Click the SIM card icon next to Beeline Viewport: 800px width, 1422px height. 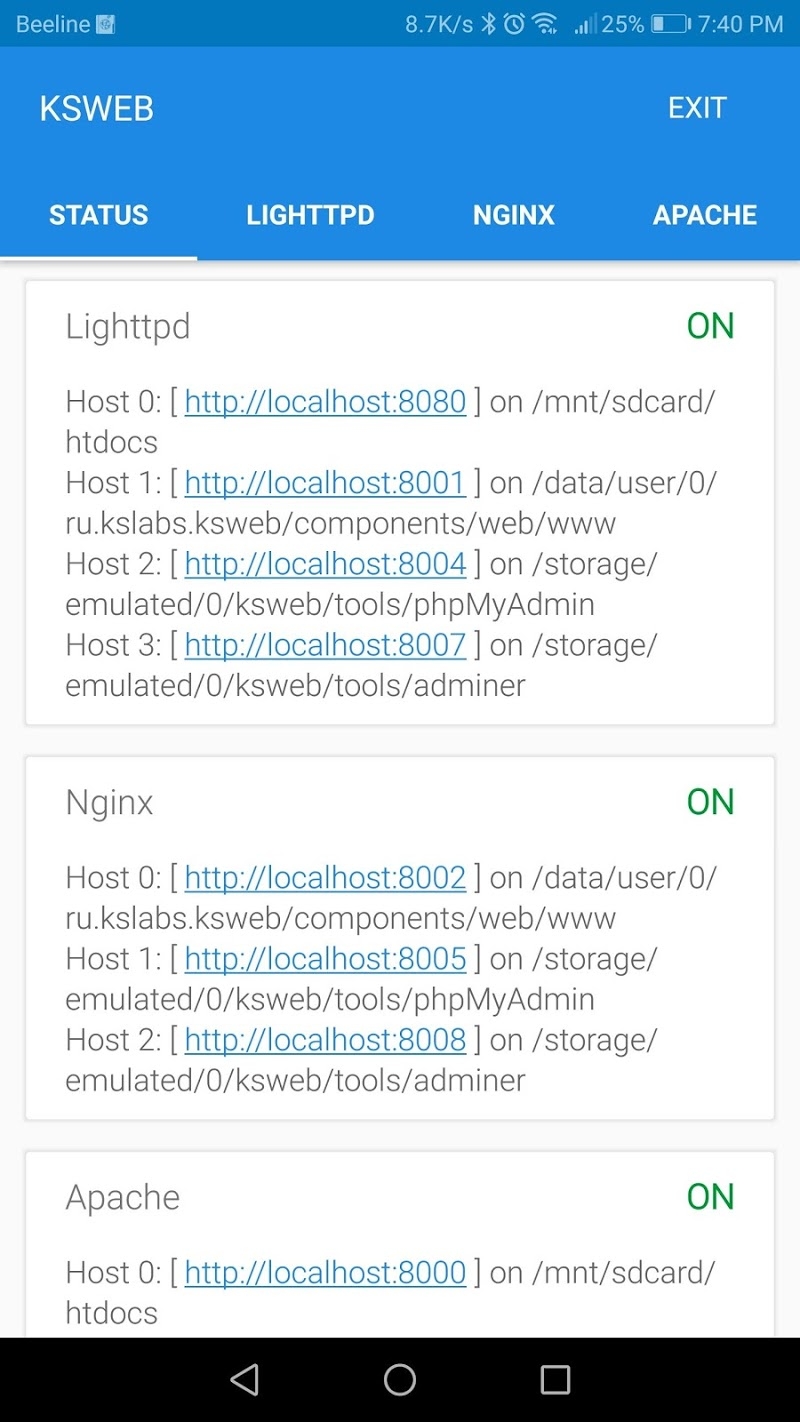[104, 23]
